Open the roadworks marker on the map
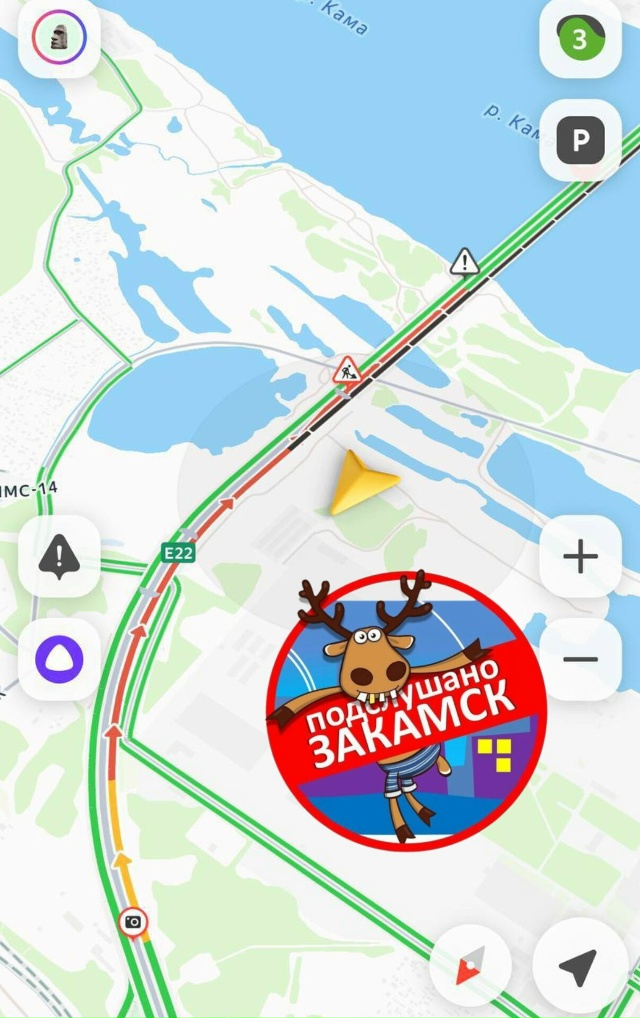Image resolution: width=640 pixels, height=1018 pixels. pyautogui.click(x=347, y=371)
